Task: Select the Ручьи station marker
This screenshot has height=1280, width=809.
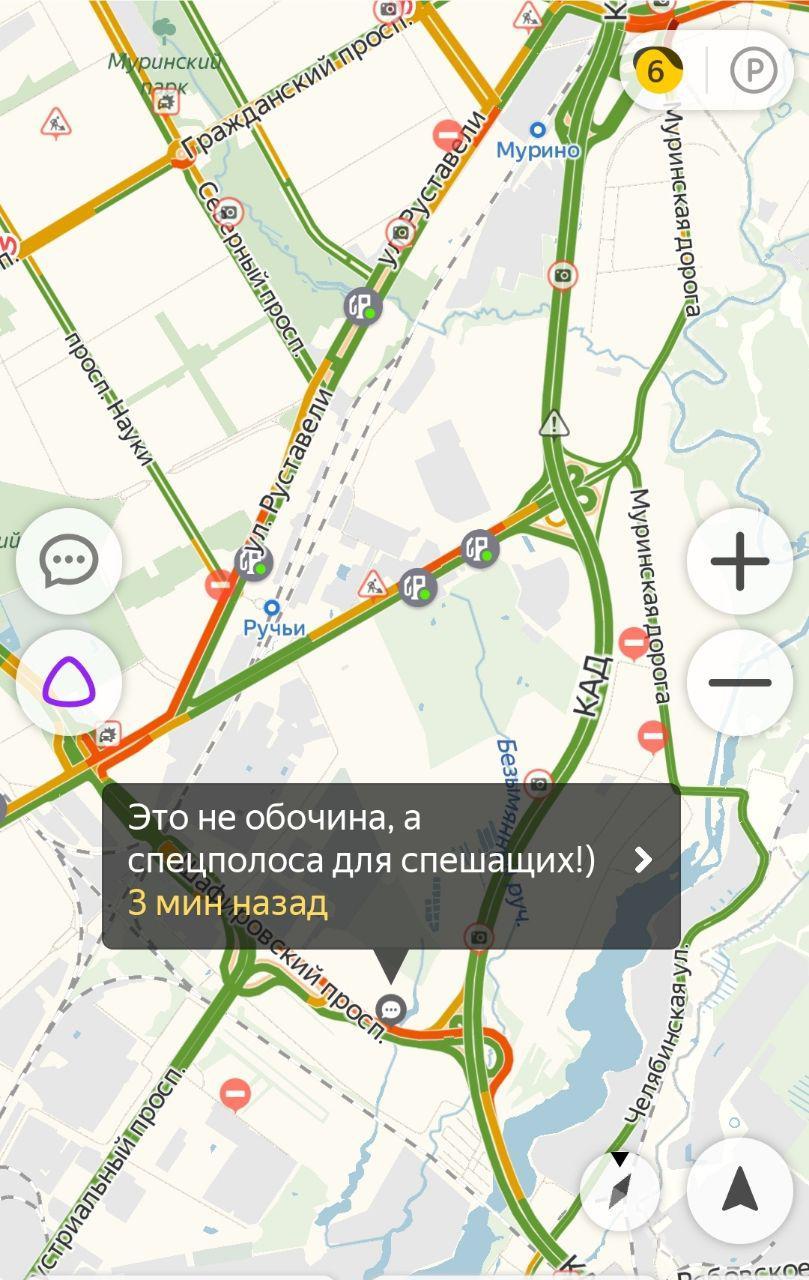Action: 272,607
